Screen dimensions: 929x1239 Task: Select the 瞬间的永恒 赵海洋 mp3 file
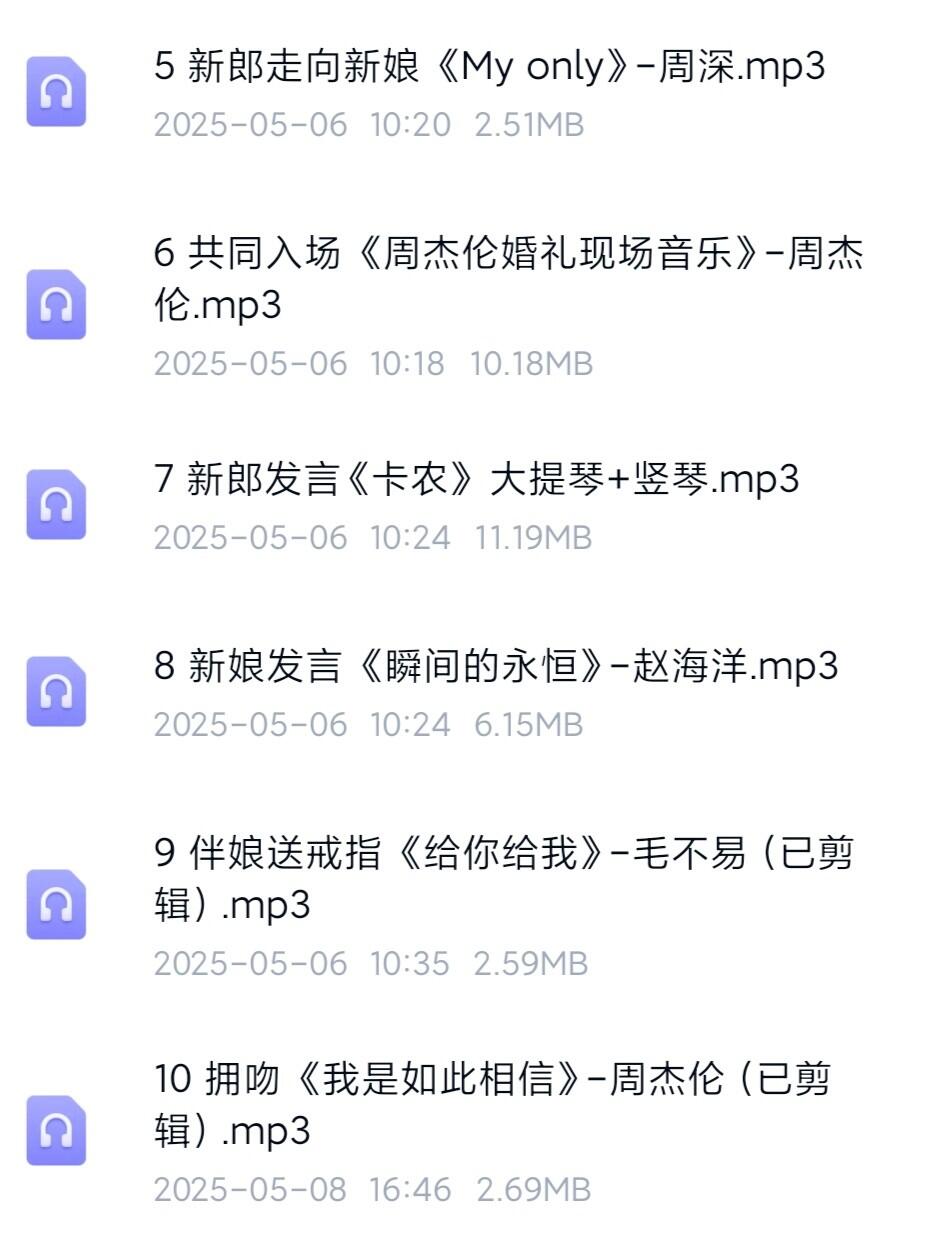495,667
